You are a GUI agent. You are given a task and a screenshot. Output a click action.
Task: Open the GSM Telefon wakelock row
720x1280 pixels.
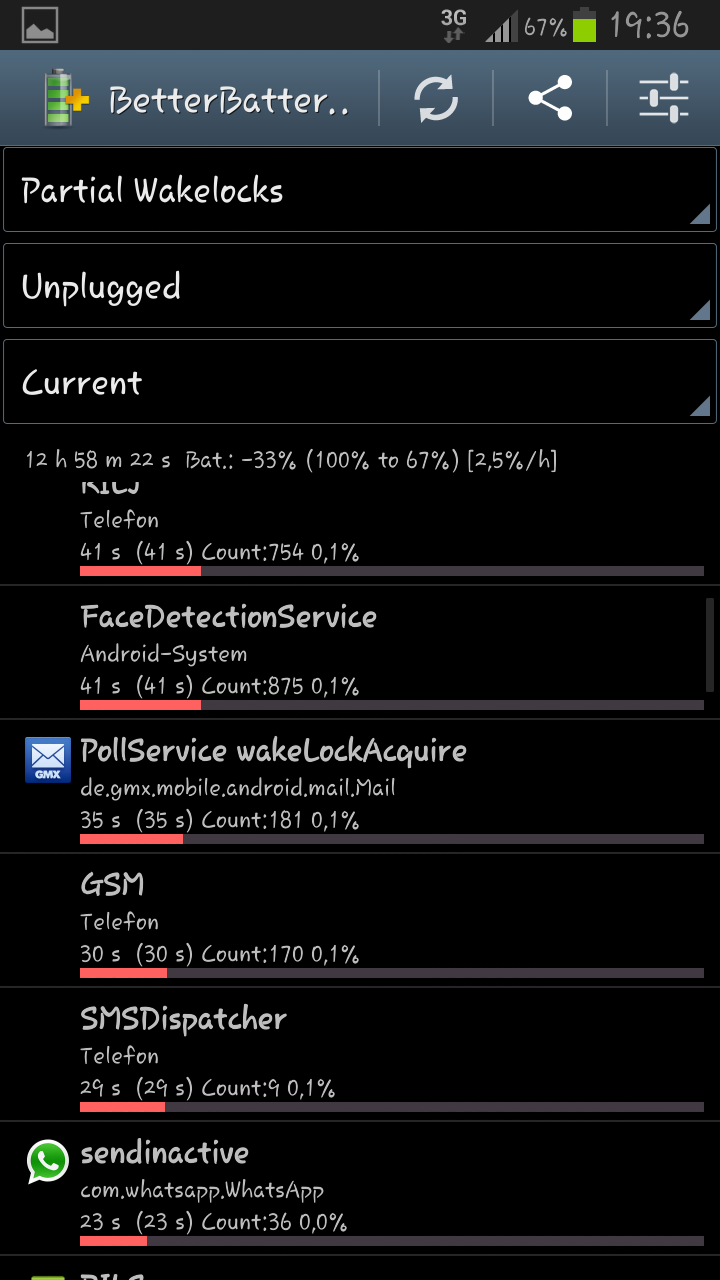click(360, 920)
